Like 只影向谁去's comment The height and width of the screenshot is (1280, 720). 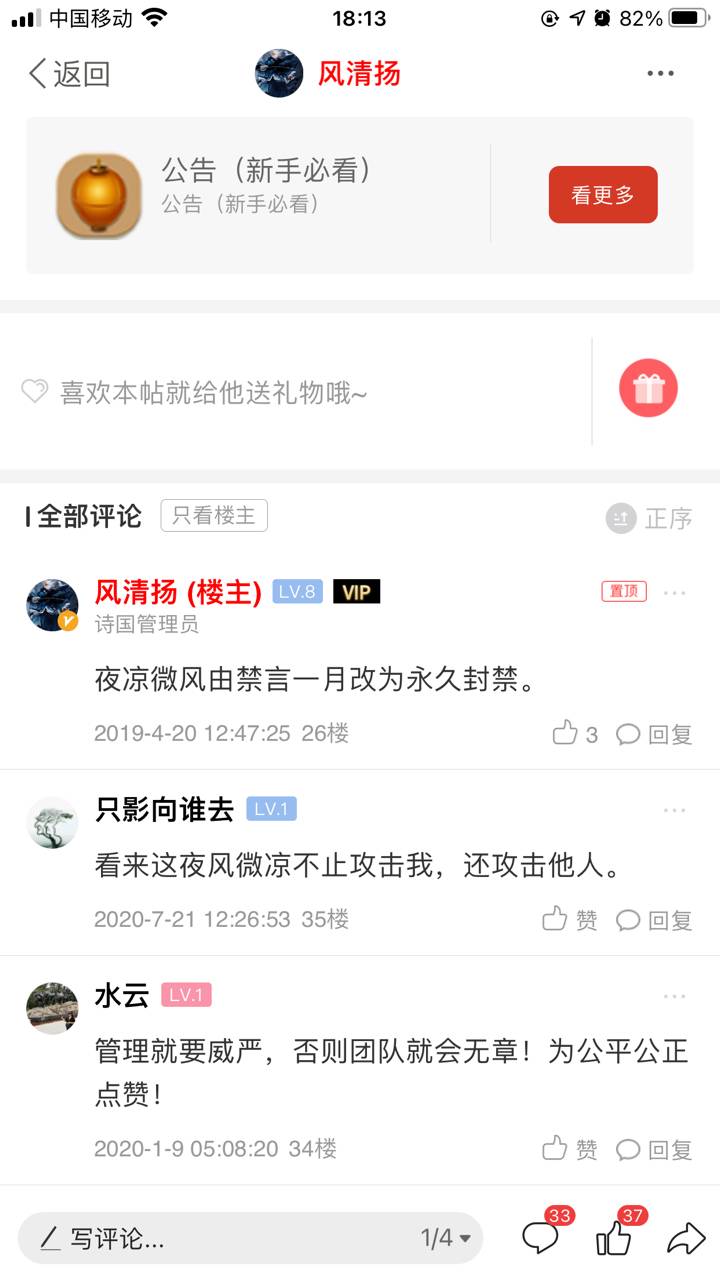(569, 920)
